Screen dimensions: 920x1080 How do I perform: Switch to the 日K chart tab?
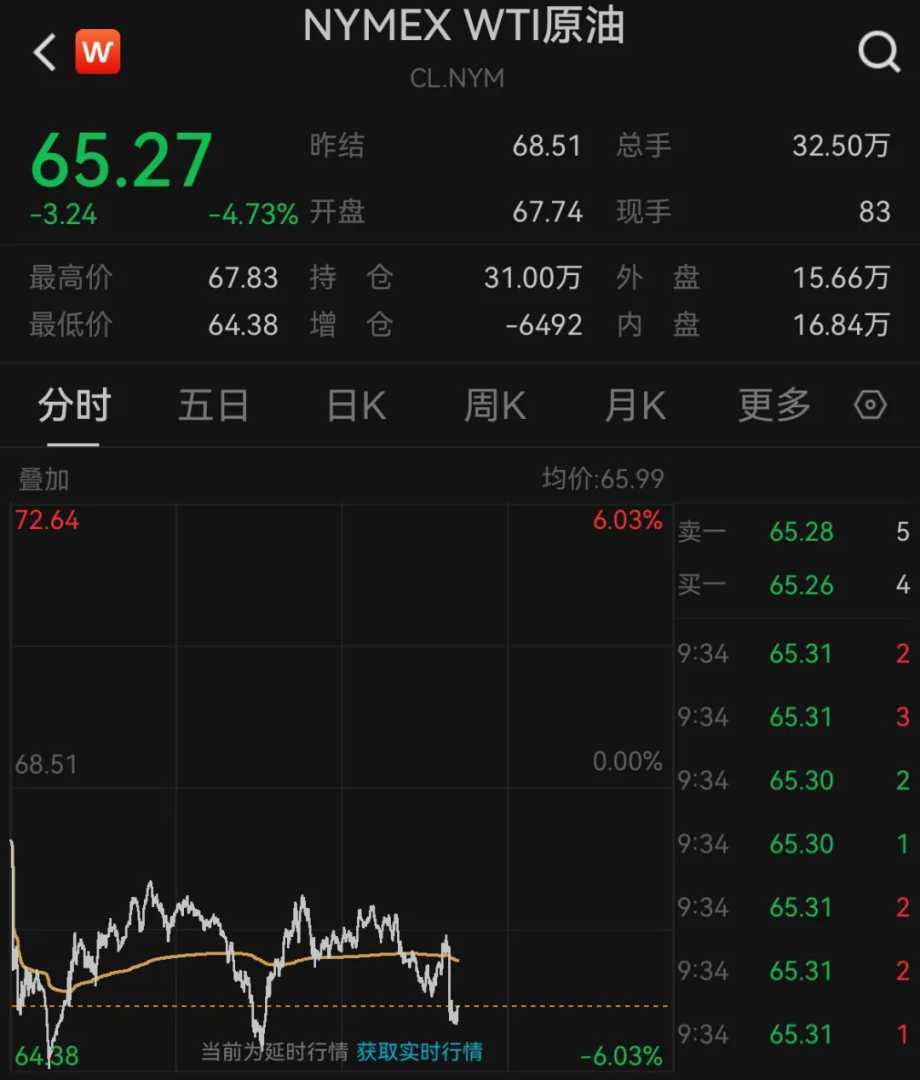(x=356, y=406)
